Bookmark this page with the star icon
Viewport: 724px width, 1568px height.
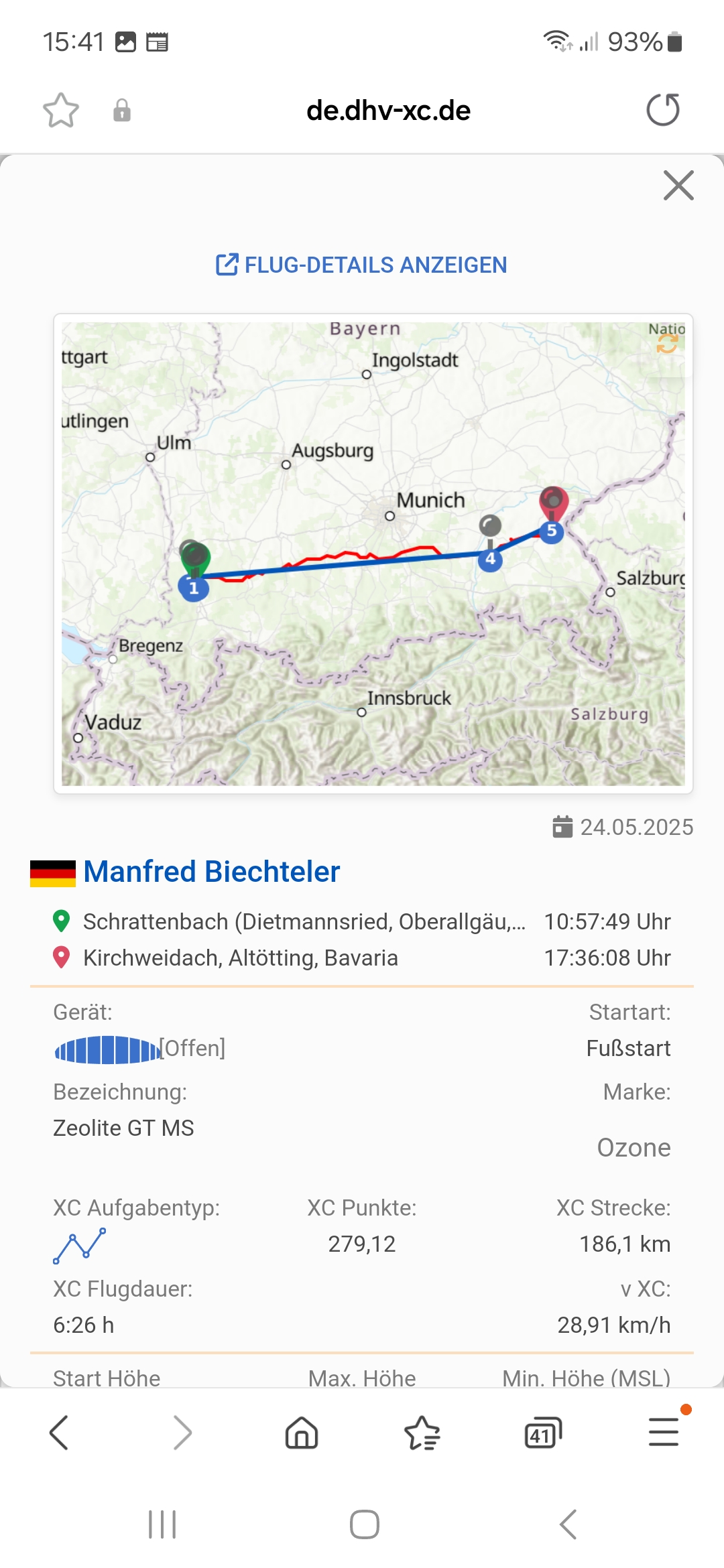click(61, 111)
